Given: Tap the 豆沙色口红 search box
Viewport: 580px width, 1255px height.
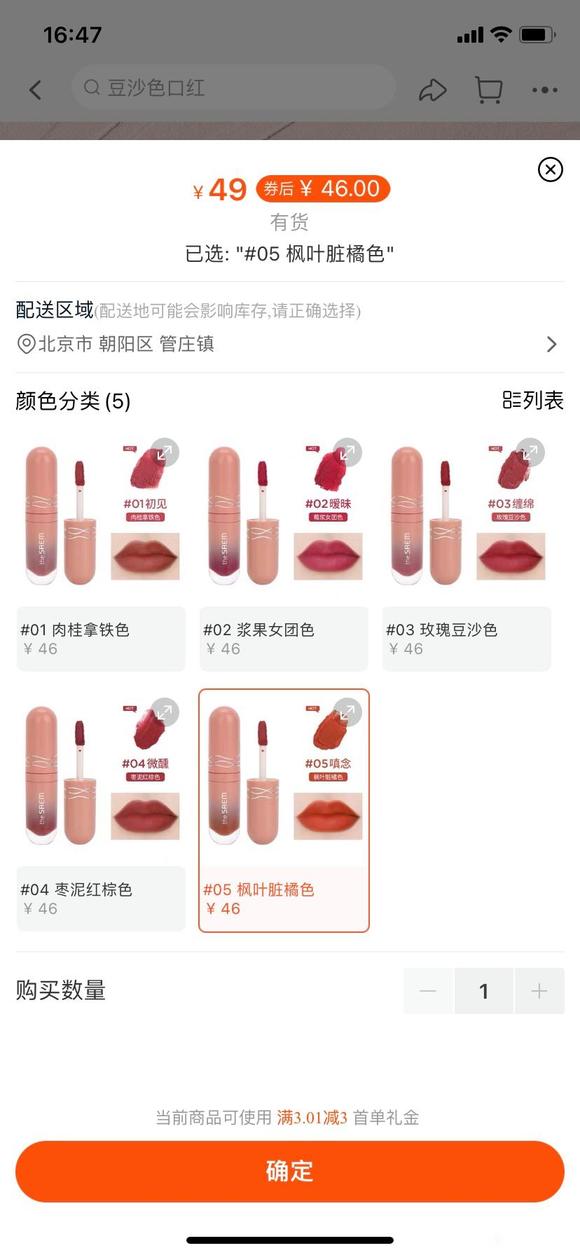Looking at the screenshot, I should pos(234,88).
